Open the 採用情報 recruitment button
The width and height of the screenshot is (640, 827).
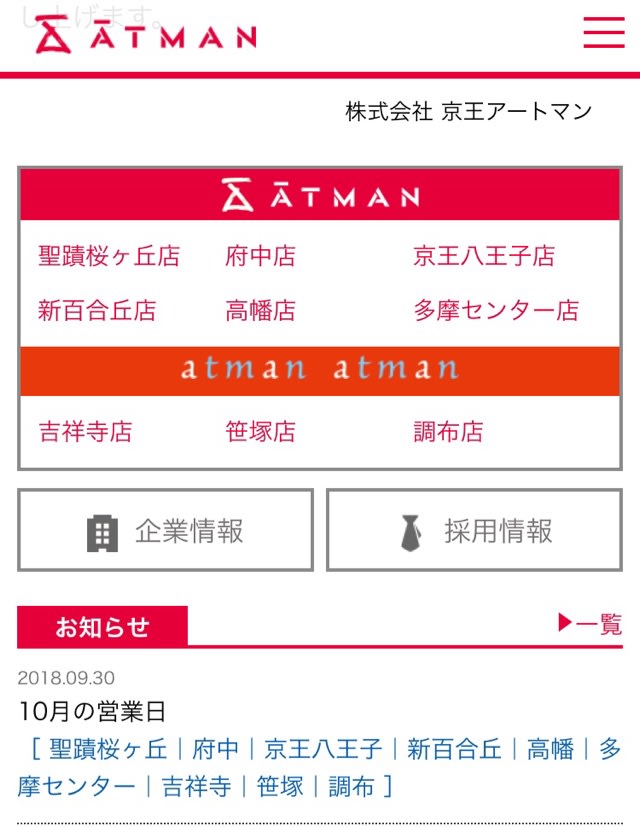pyautogui.click(x=475, y=531)
